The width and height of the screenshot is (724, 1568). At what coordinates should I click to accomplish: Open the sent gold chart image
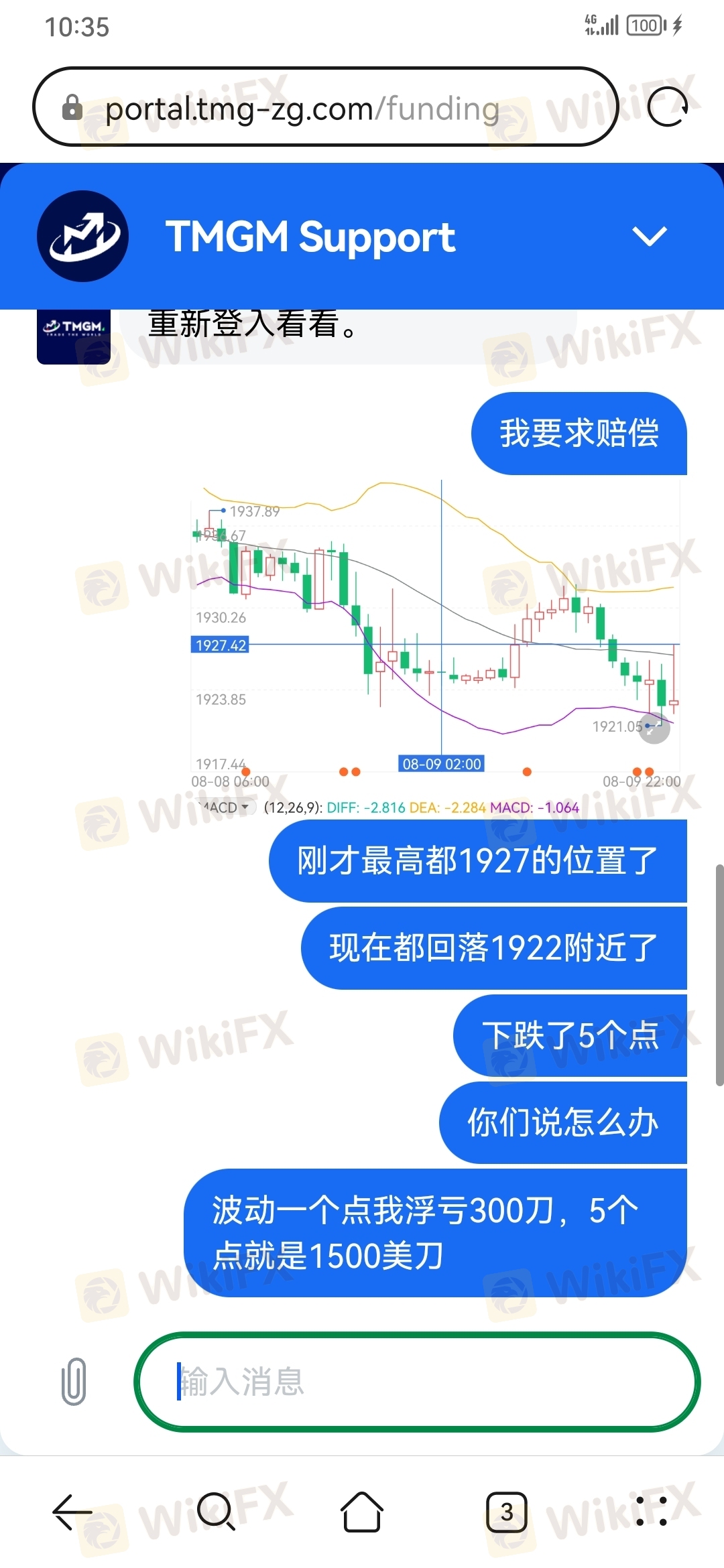pyautogui.click(x=436, y=647)
